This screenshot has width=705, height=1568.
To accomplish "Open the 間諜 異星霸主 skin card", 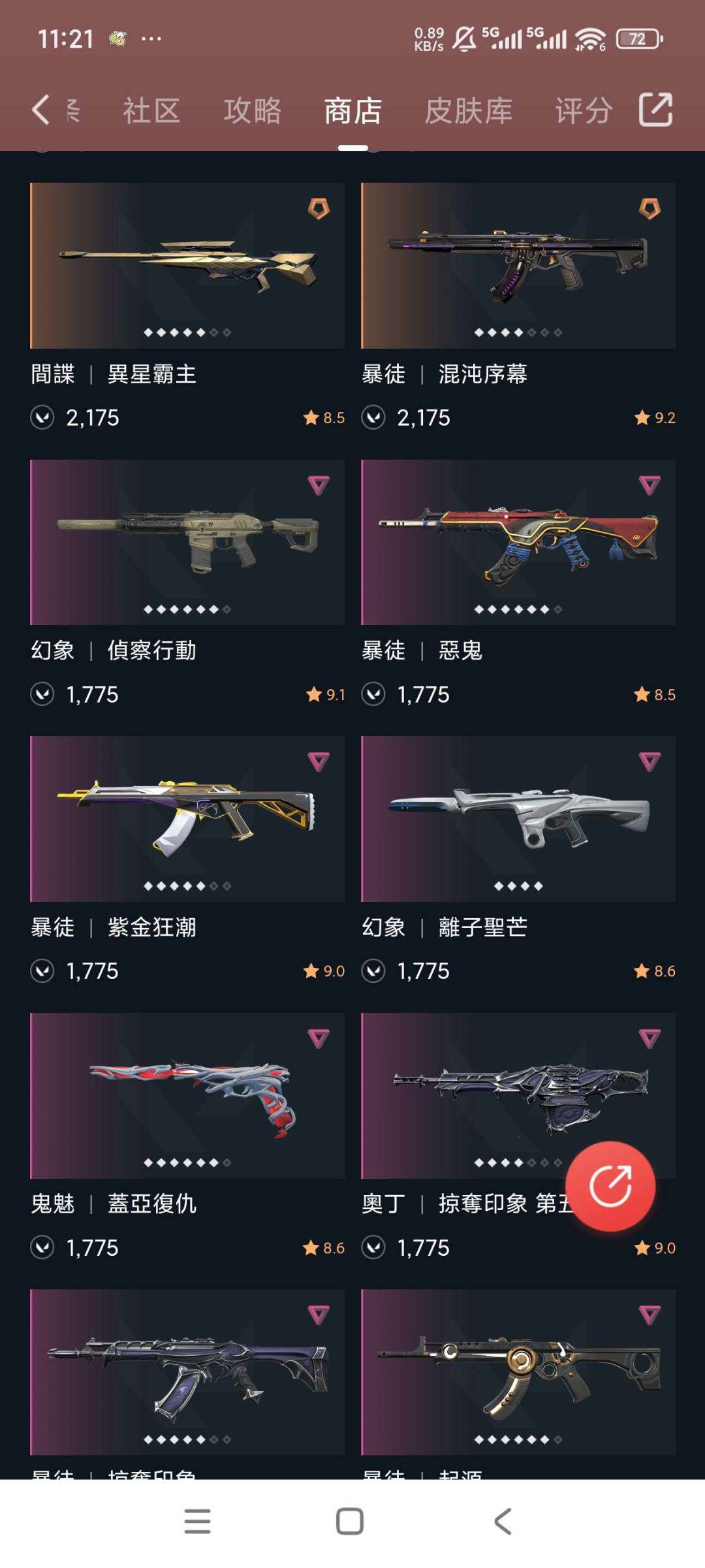I will (x=187, y=266).
